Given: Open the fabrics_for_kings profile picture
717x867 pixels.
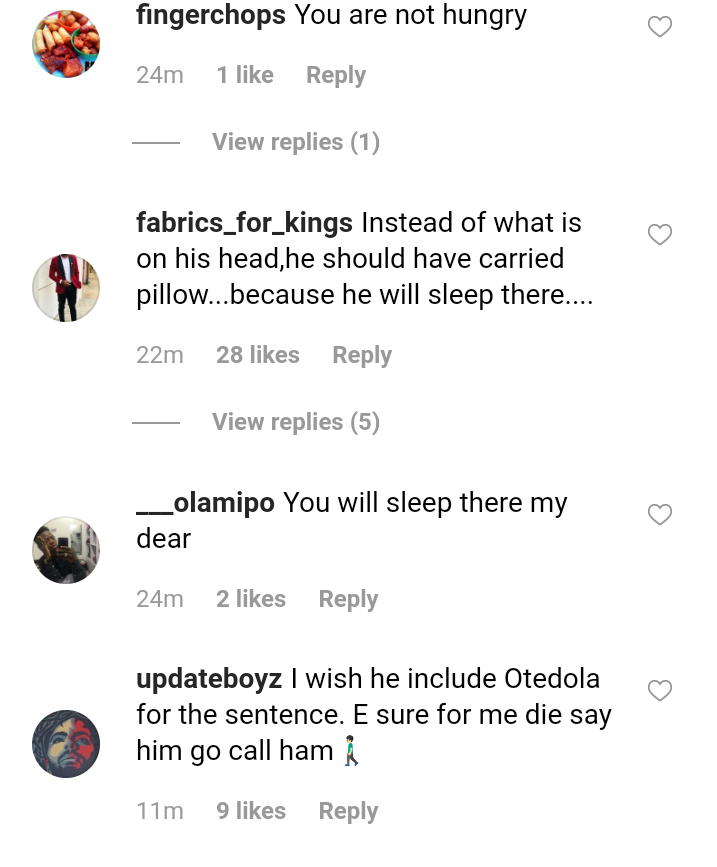Looking at the screenshot, I should [66, 288].
